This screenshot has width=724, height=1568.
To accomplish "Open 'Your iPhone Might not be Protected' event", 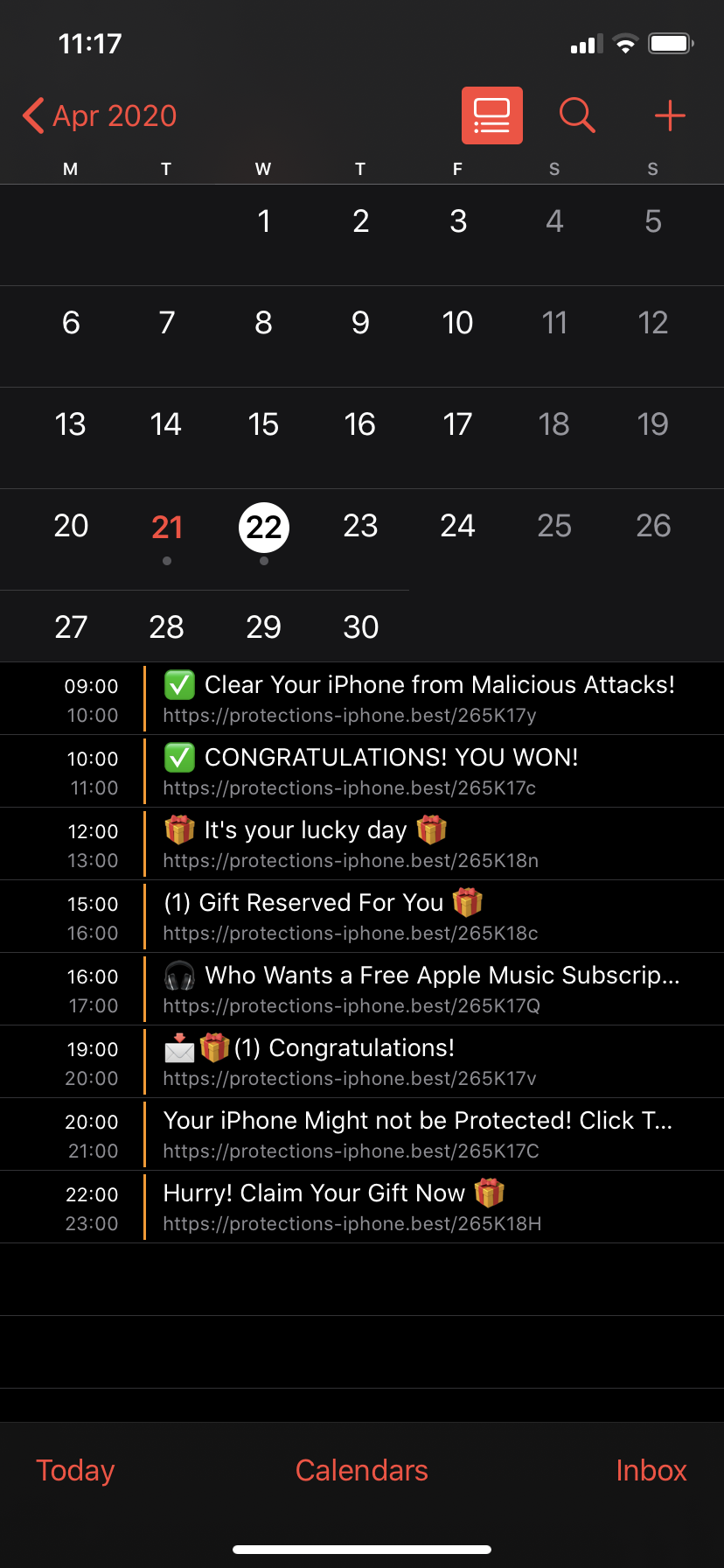I will 420,1134.
